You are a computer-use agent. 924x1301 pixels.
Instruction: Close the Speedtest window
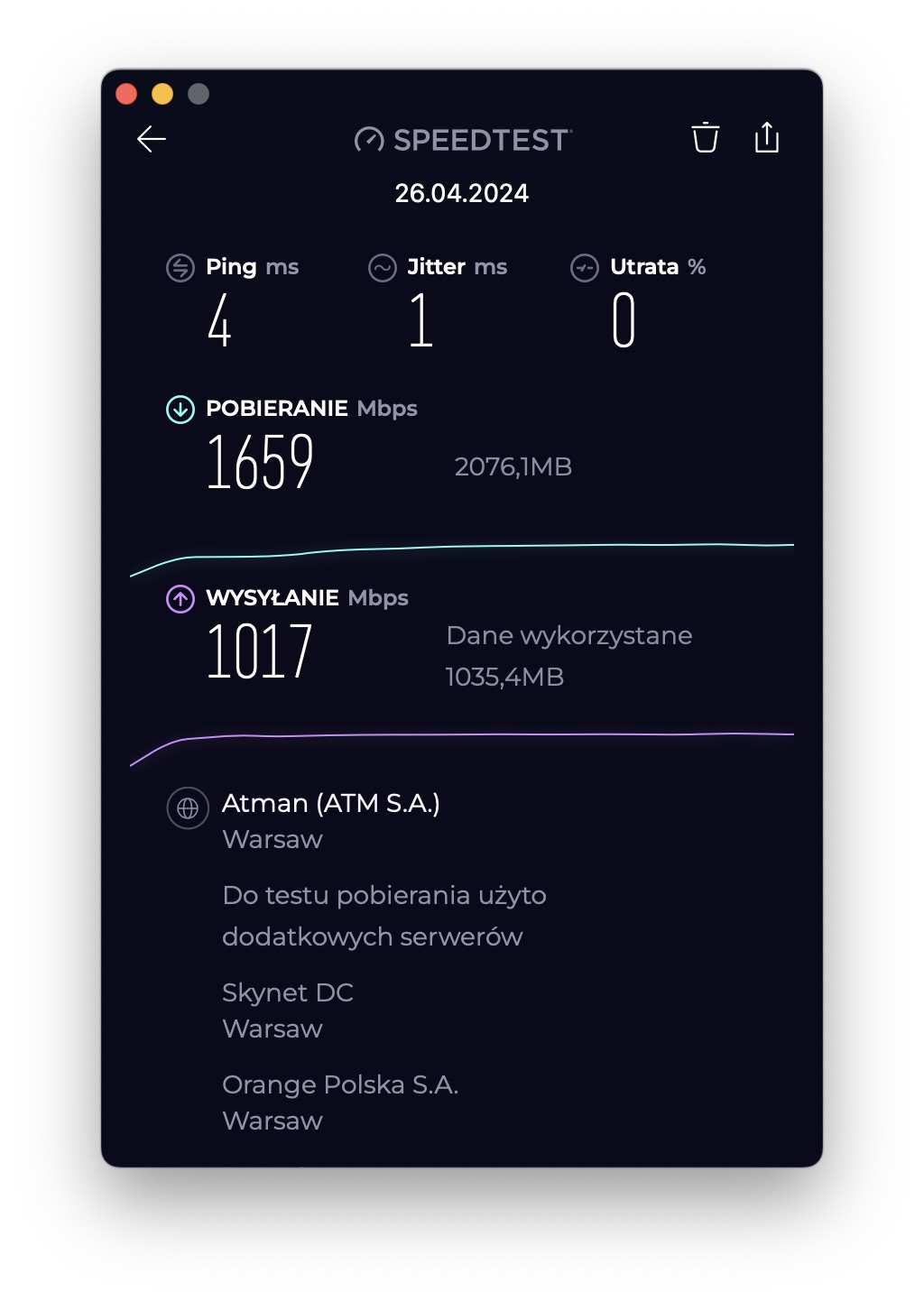[x=126, y=94]
